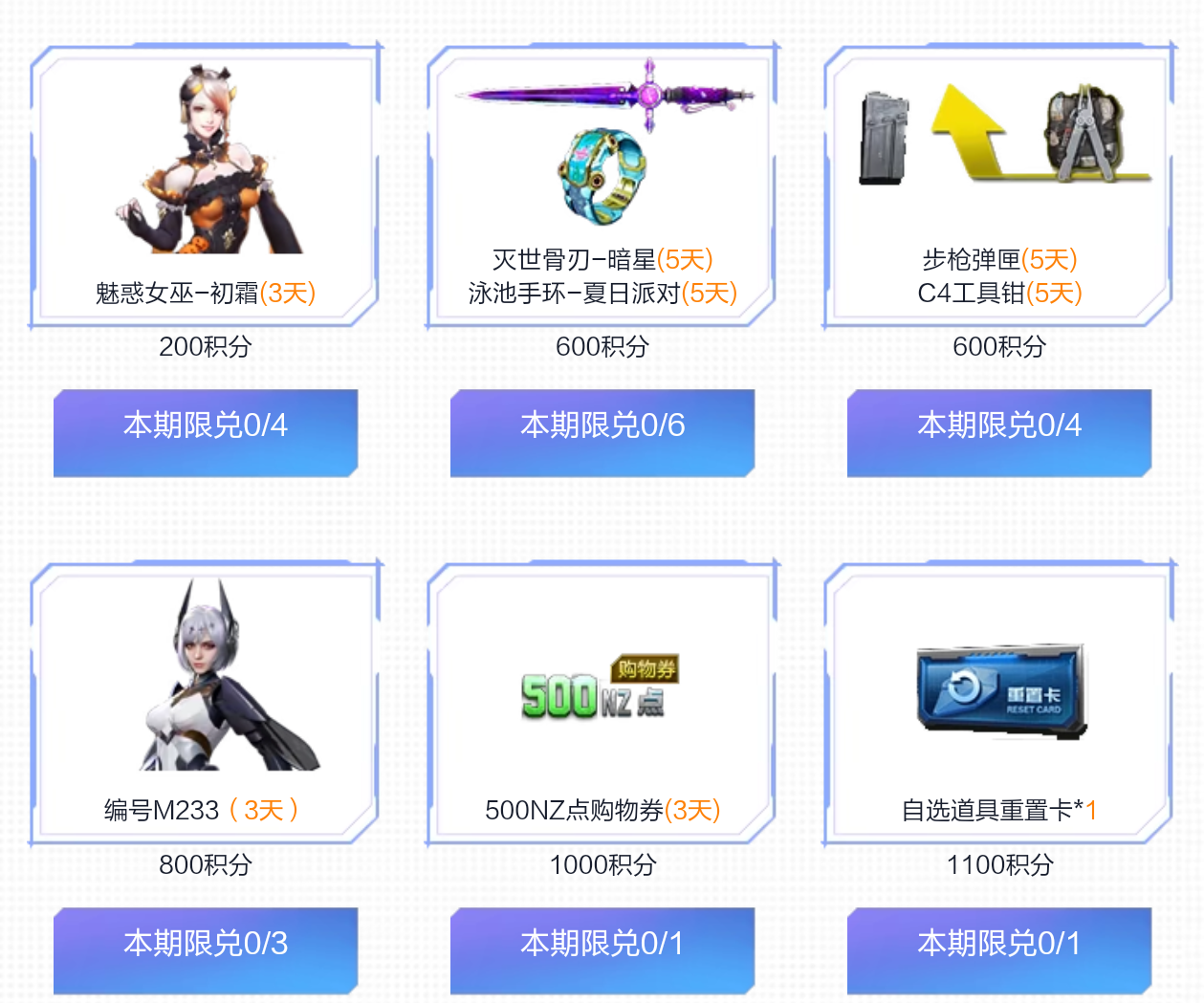
Task: Tap 本期限兑0/6 under 灭世骨刃-暗星
Action: click(602, 426)
